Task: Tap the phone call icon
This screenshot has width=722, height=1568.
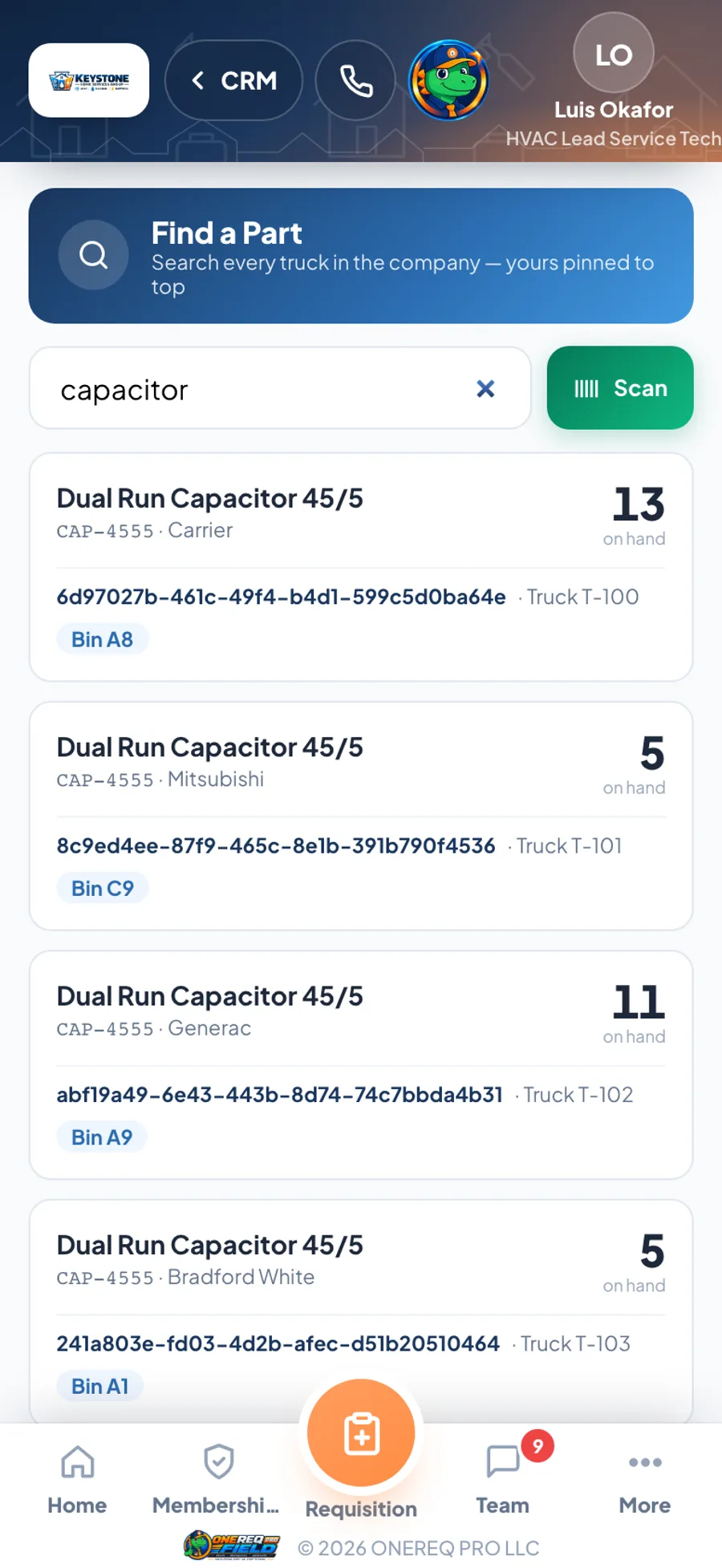Action: (355, 80)
